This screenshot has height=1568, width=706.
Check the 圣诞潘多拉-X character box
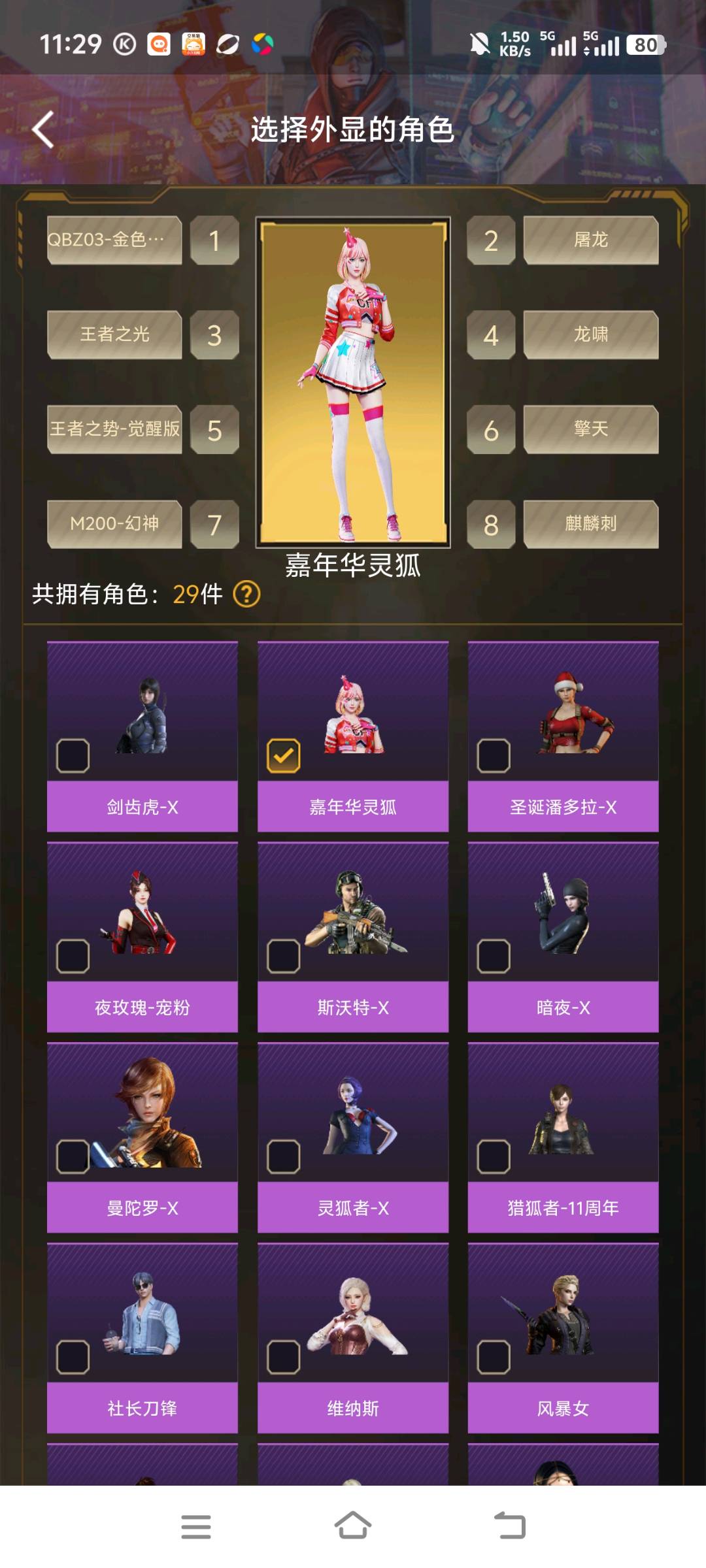[x=494, y=756]
